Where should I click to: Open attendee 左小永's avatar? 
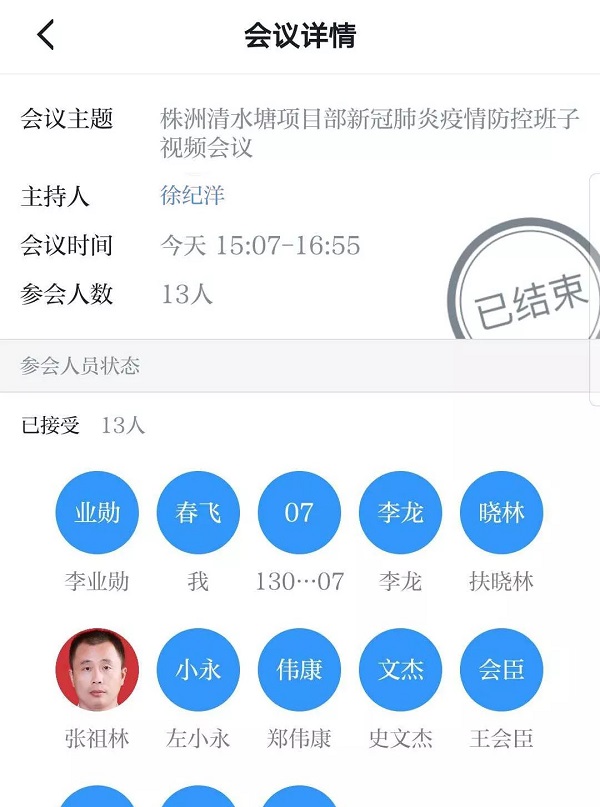pos(199,669)
